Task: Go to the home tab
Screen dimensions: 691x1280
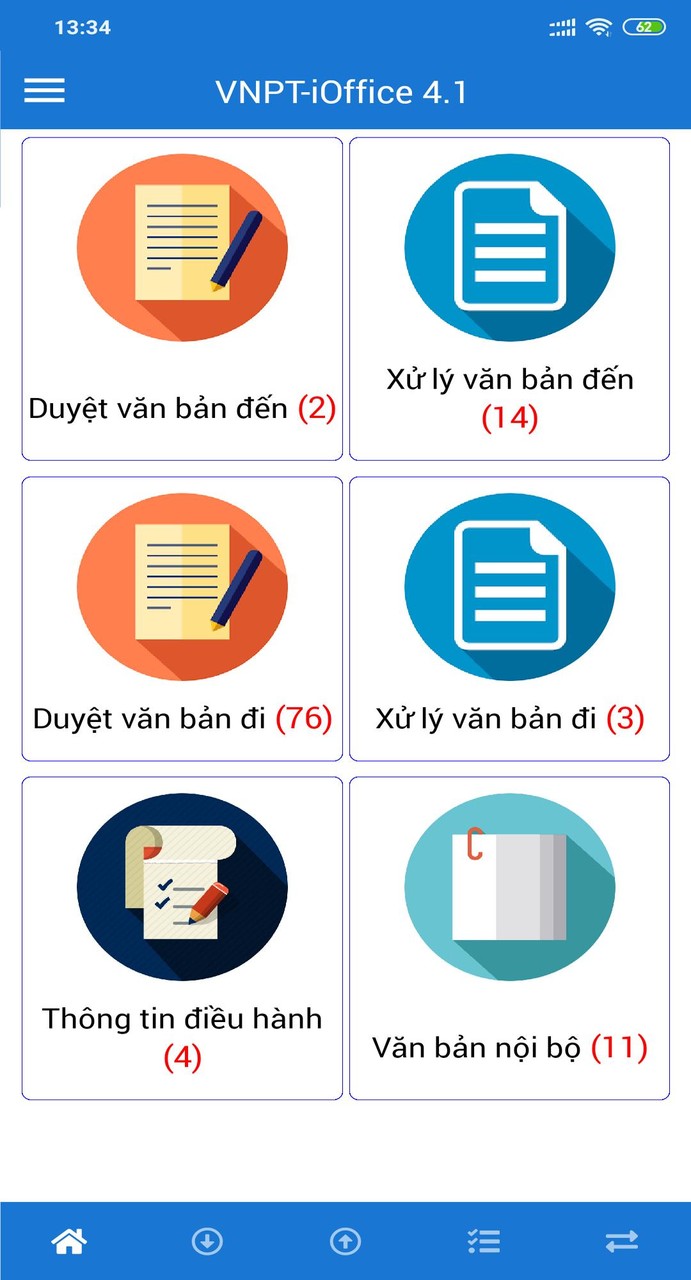Action: [x=69, y=1242]
